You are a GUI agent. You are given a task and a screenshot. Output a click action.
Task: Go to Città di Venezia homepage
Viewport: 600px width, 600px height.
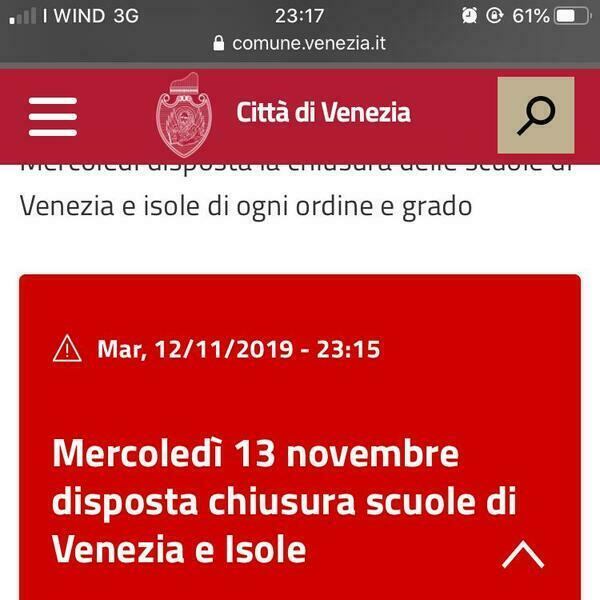tap(322, 112)
